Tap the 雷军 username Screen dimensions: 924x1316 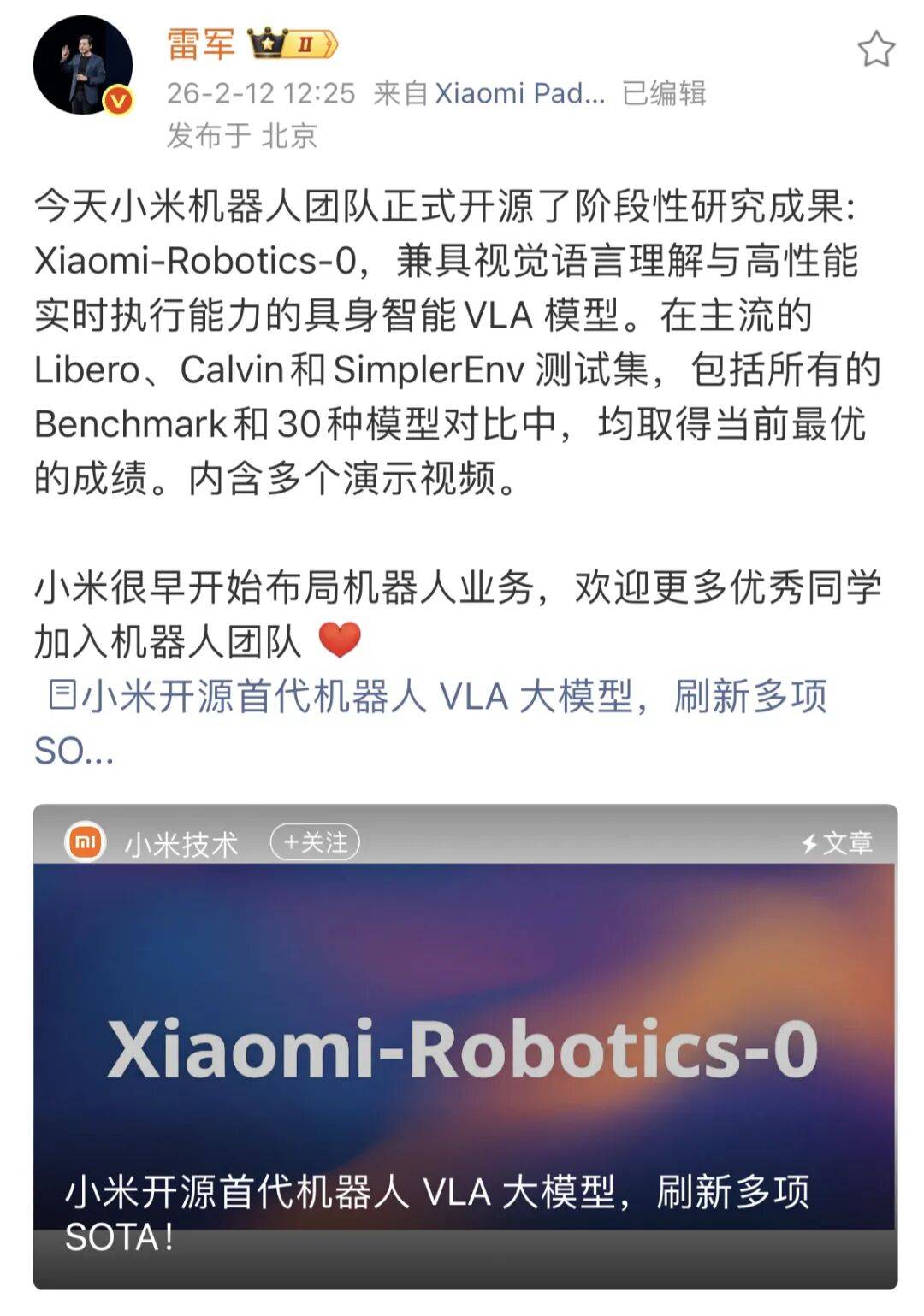(200, 44)
